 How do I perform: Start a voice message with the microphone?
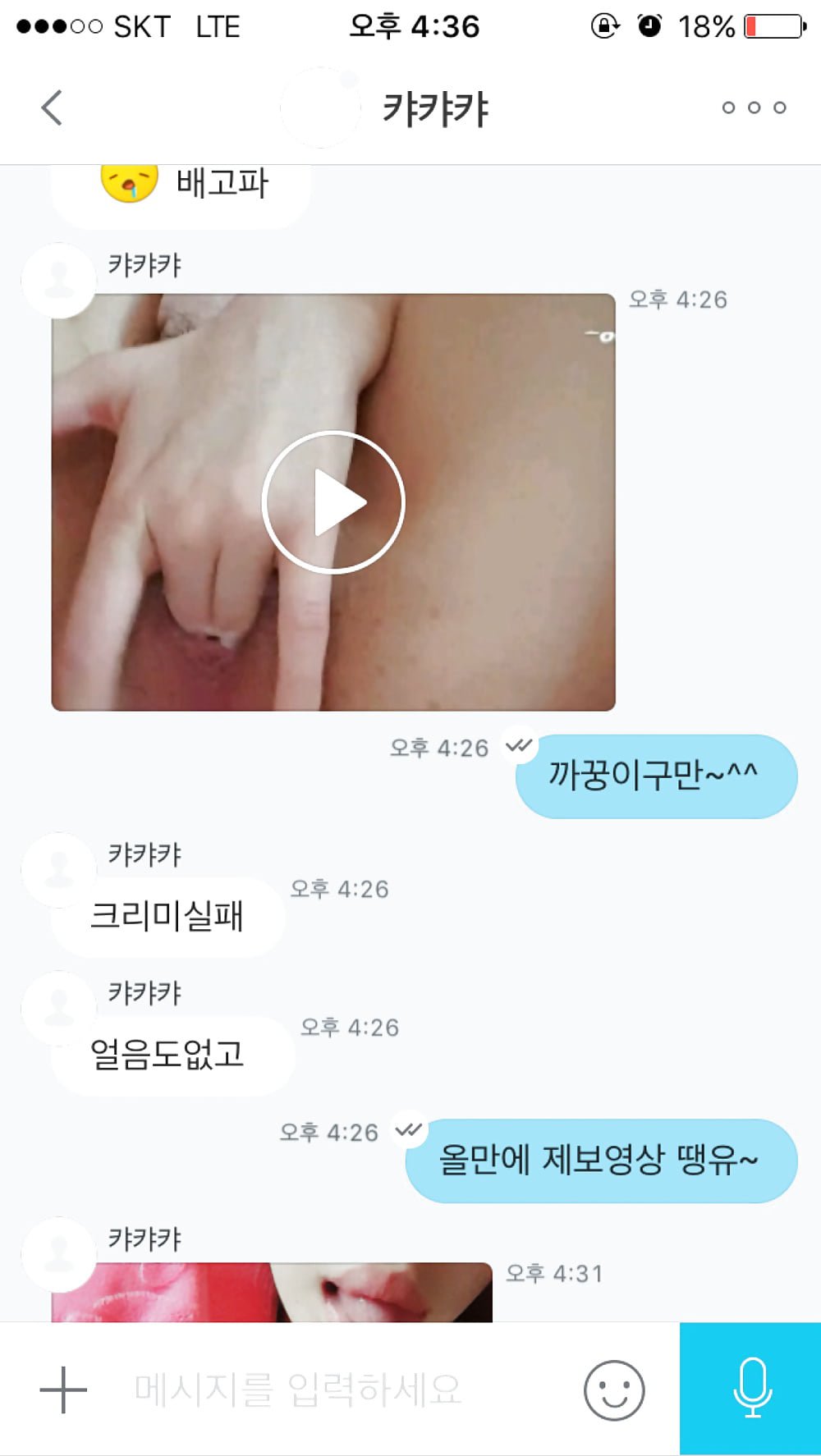tap(751, 1388)
